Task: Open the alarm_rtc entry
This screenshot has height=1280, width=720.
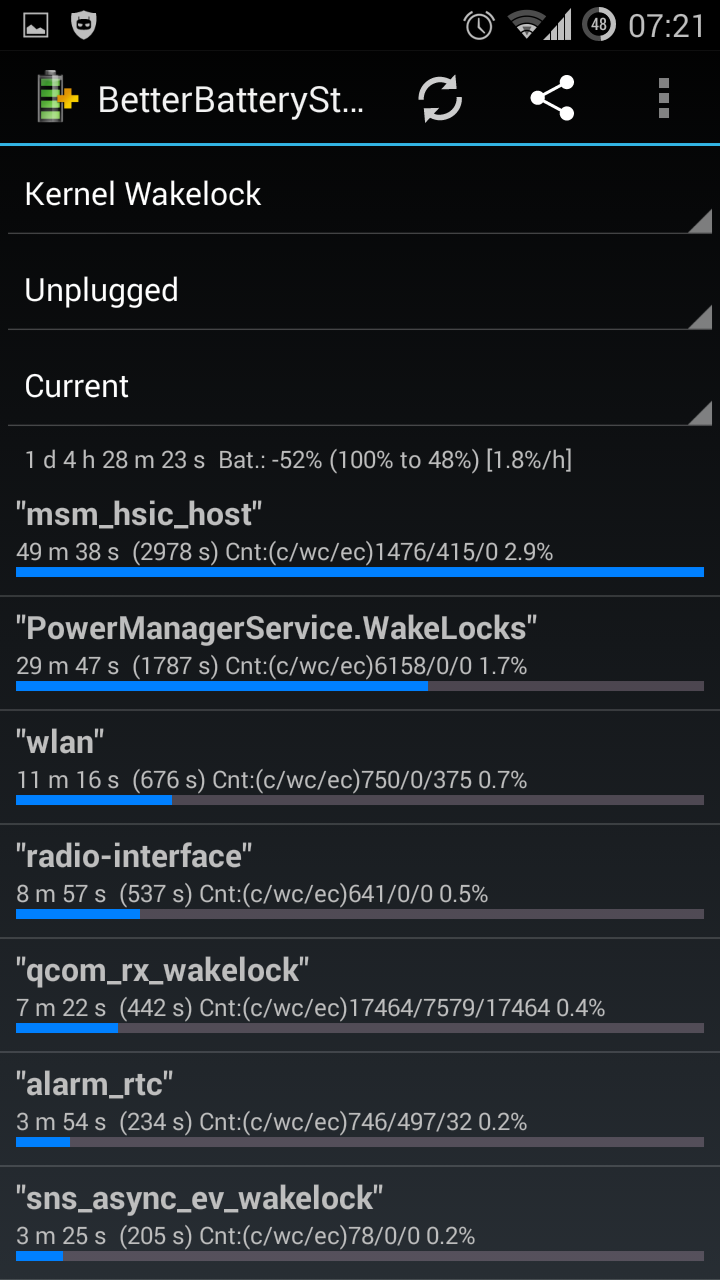Action: [360, 1109]
